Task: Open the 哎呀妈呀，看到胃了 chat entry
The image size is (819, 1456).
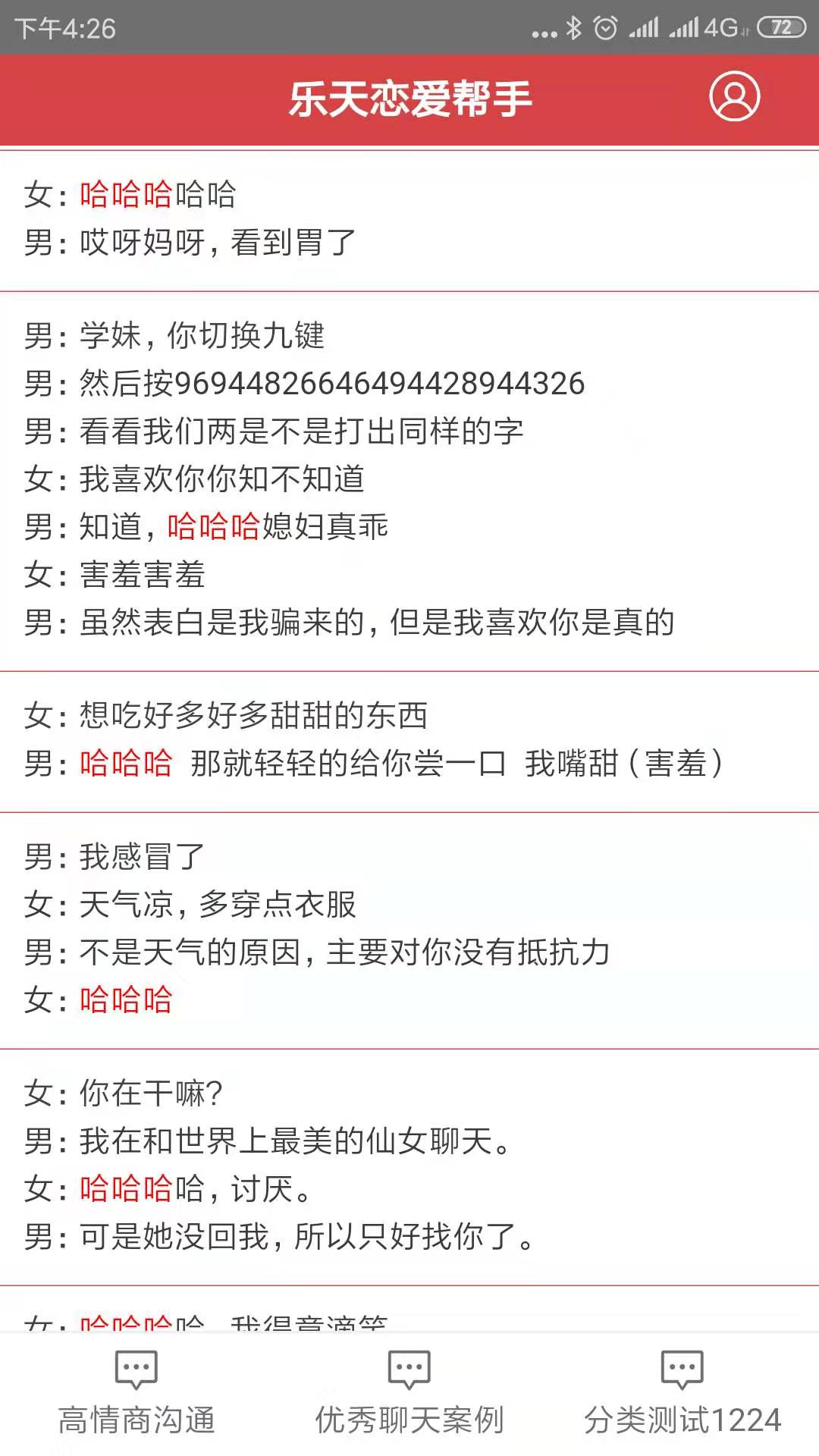Action: click(x=409, y=219)
